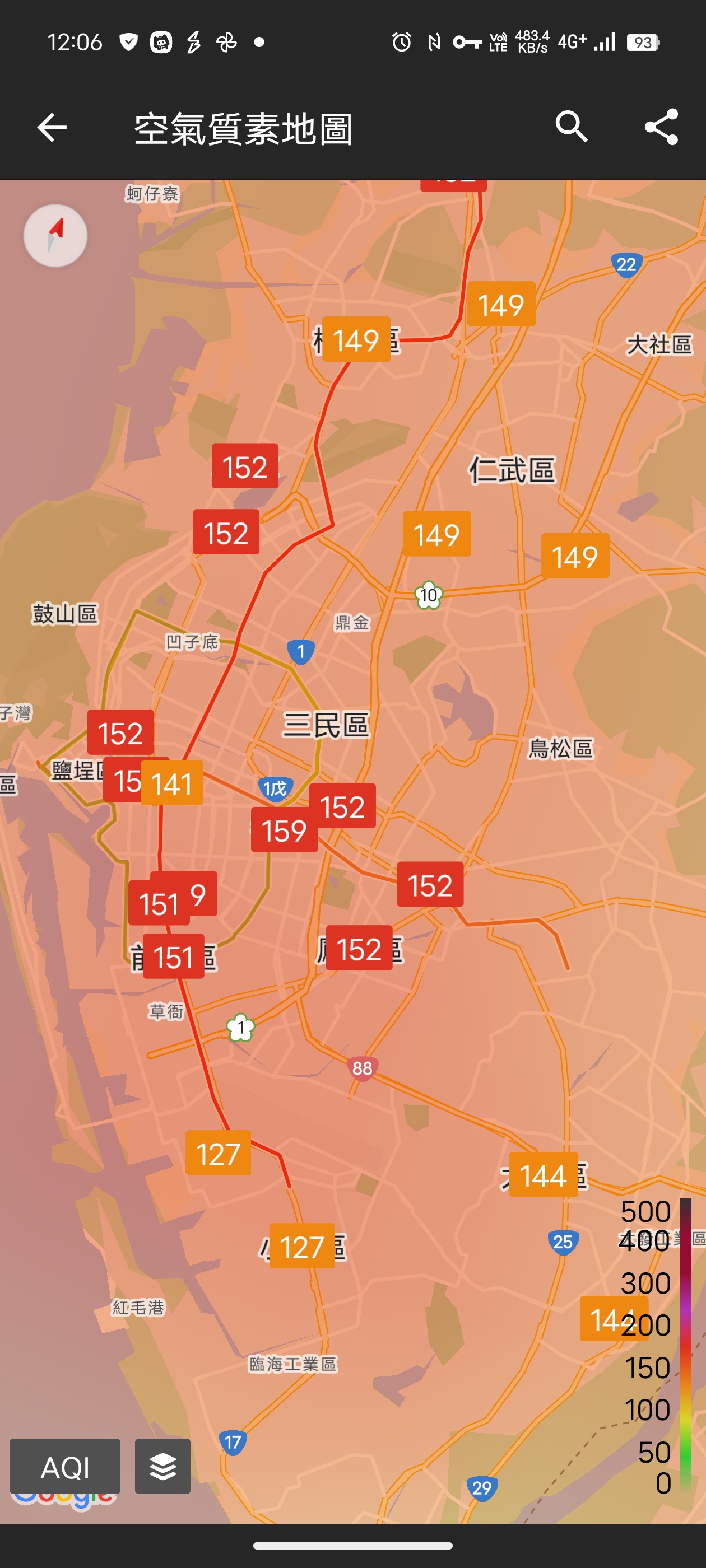Share the air quality map
706x1568 pixels.
click(x=661, y=127)
